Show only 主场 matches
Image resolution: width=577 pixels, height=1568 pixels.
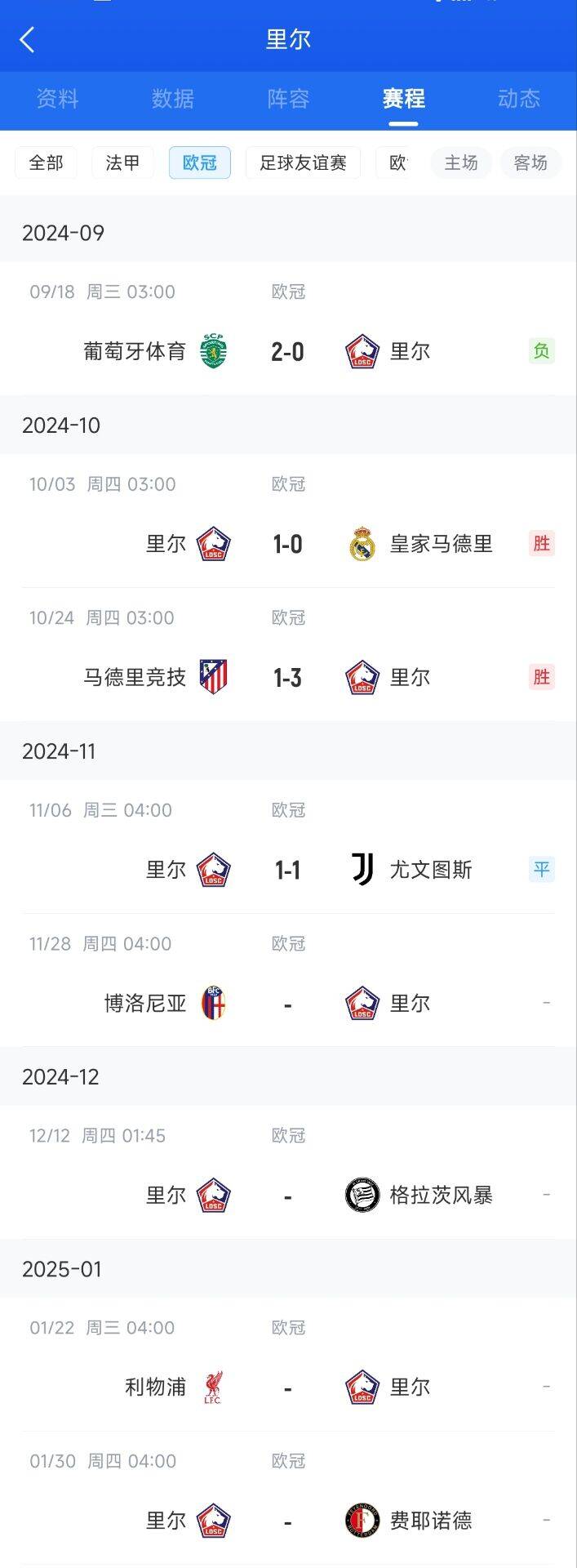[461, 163]
